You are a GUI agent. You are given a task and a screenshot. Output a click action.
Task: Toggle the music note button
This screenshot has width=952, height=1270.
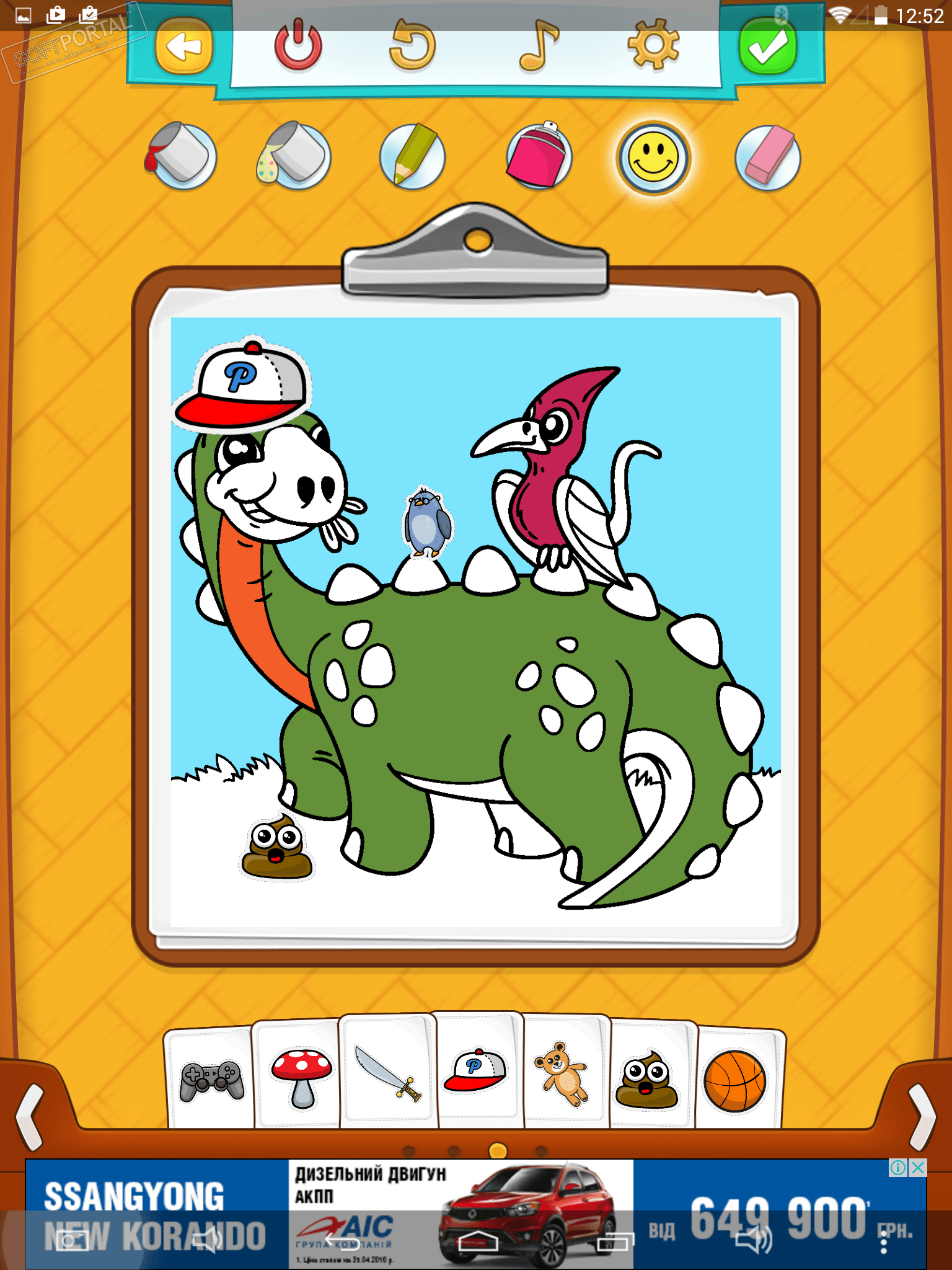pos(538,46)
